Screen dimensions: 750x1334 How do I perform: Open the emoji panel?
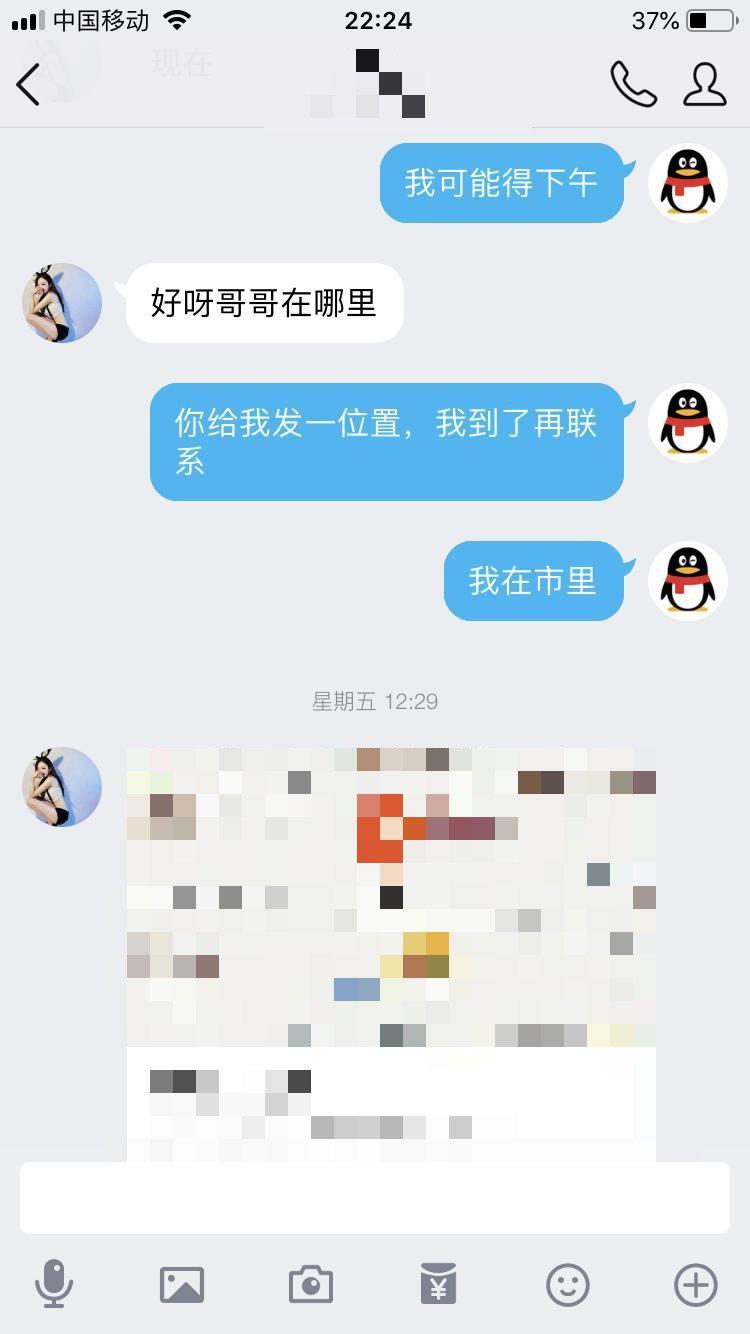(x=567, y=1284)
